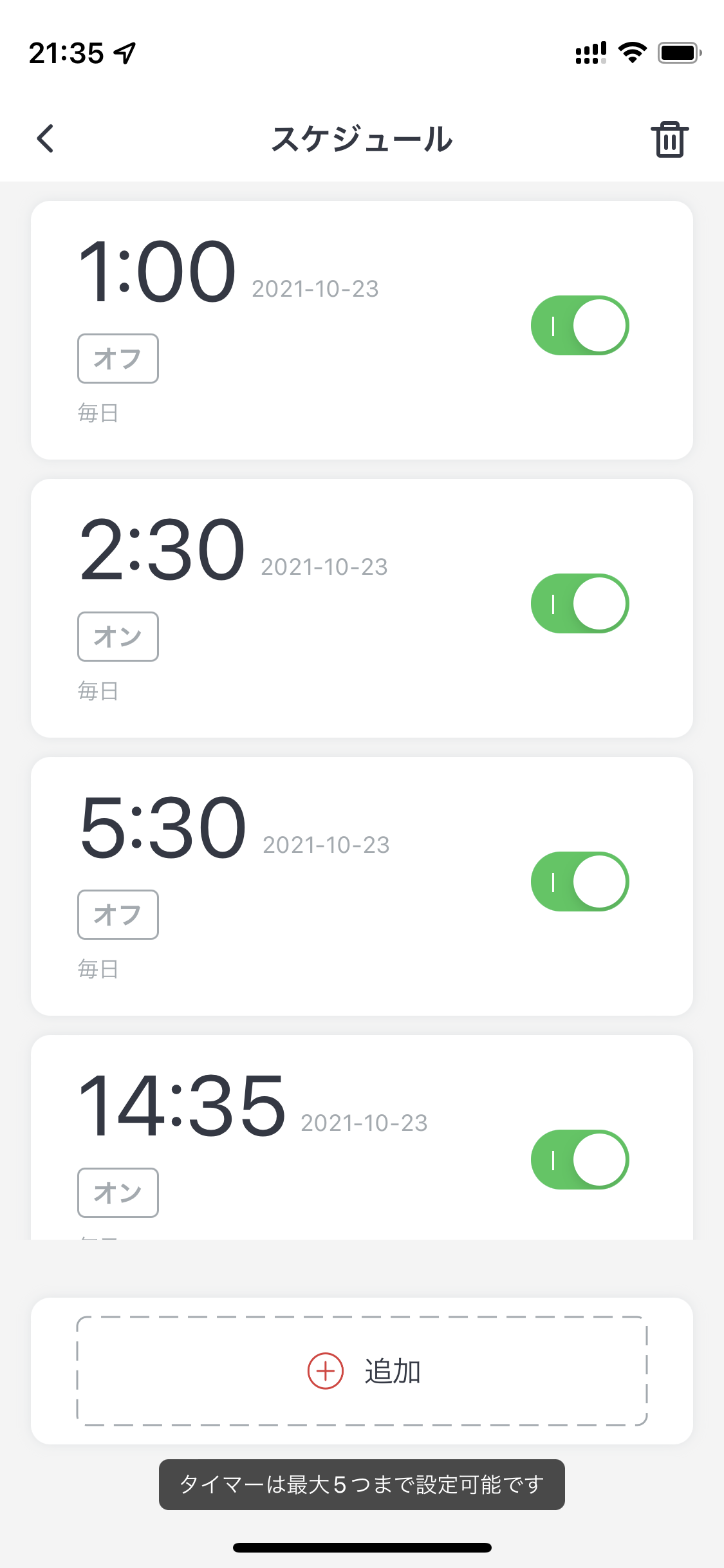The width and height of the screenshot is (724, 1568).
Task: Edit the 2:30 オン schedule card
Action: coord(362,608)
